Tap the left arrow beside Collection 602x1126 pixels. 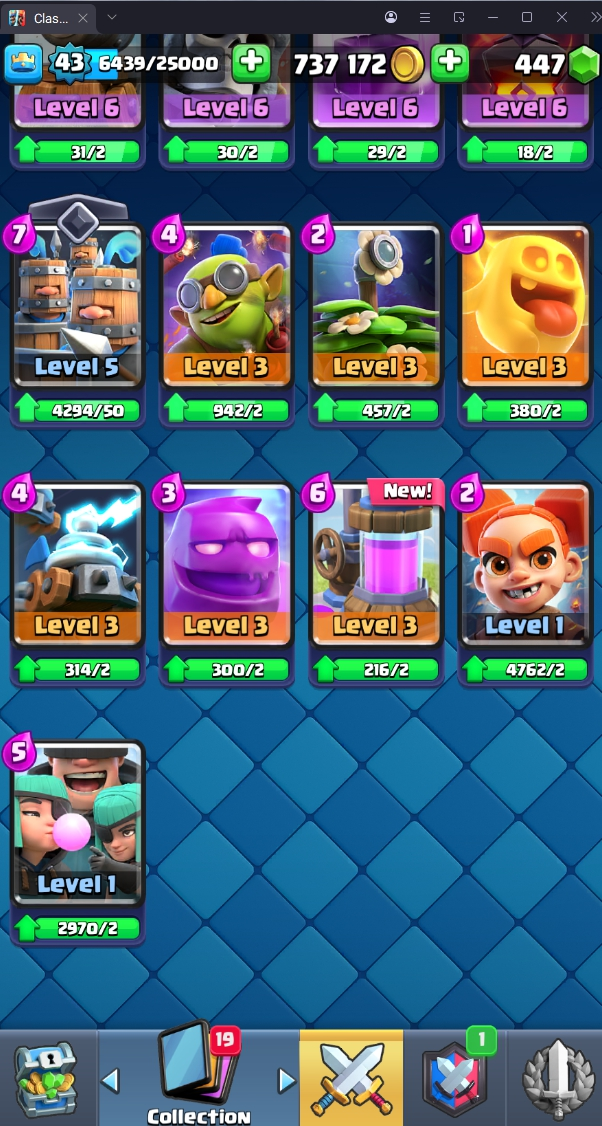tap(111, 1080)
